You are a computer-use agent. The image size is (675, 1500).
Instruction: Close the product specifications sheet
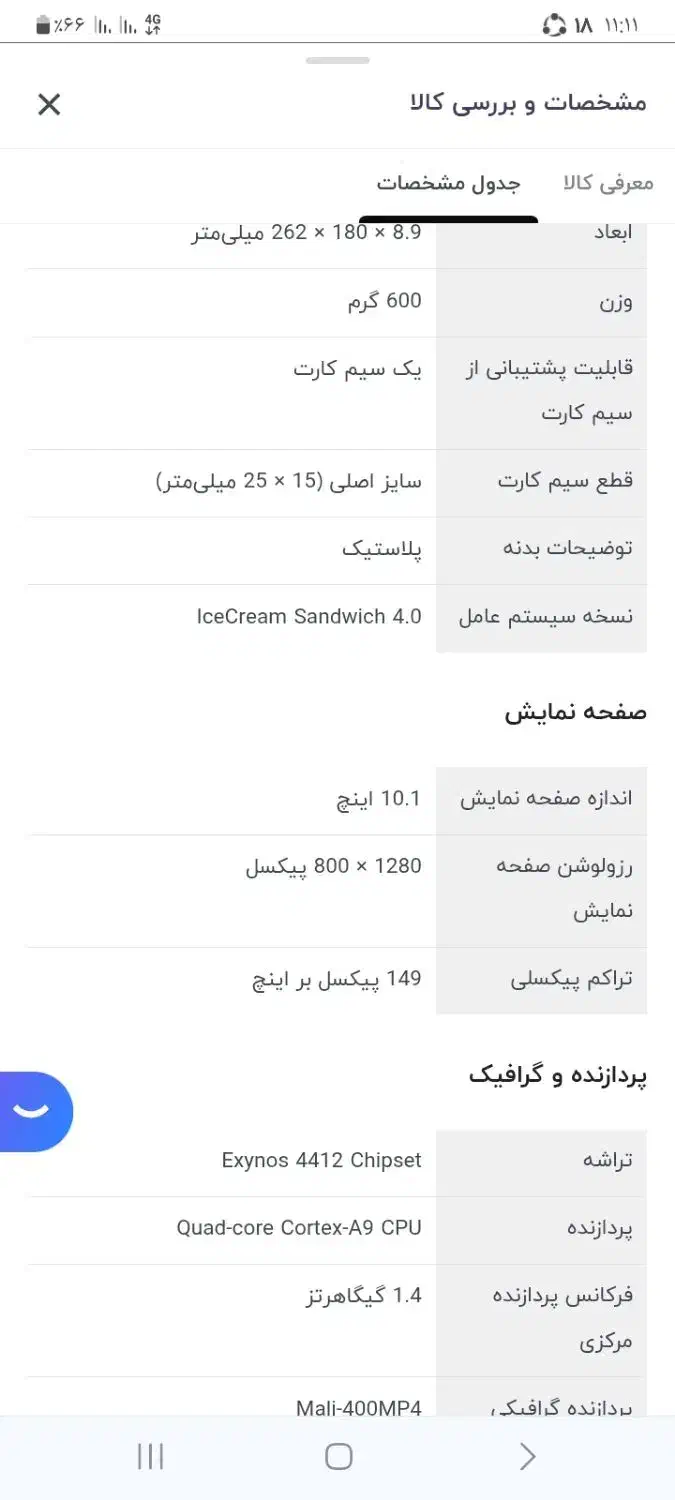click(x=49, y=104)
